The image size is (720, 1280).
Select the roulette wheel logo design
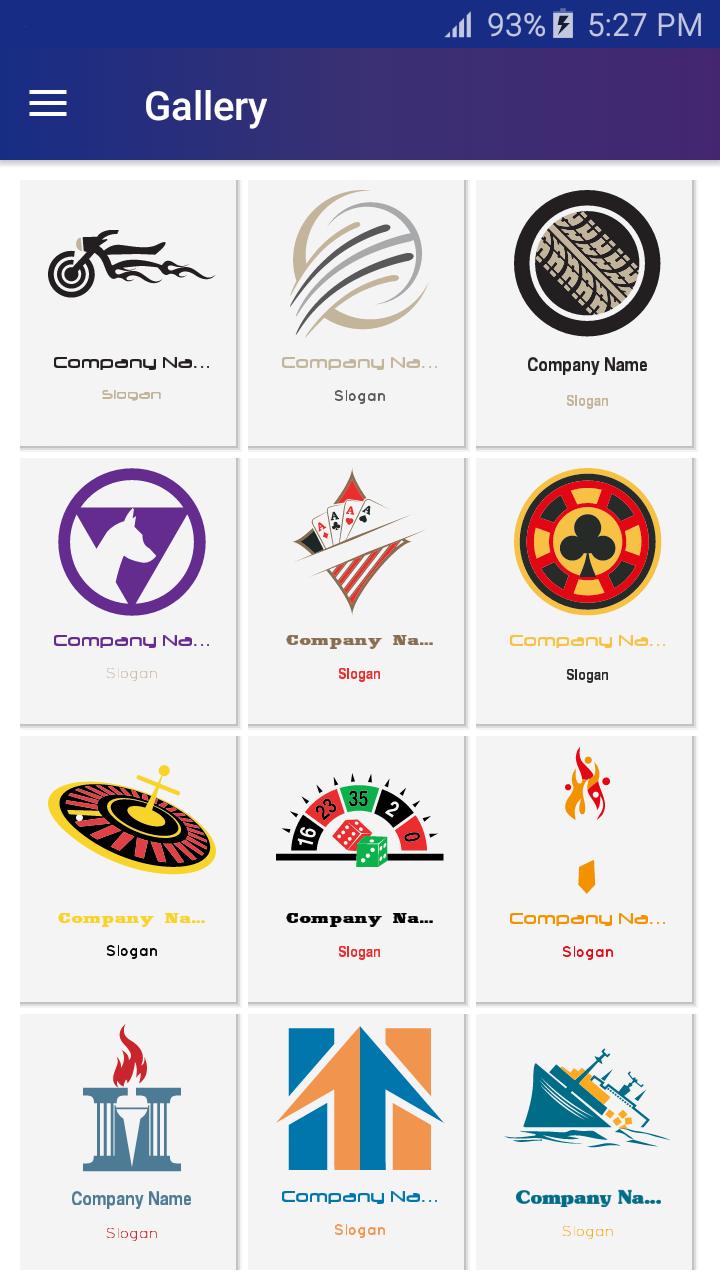click(x=131, y=820)
